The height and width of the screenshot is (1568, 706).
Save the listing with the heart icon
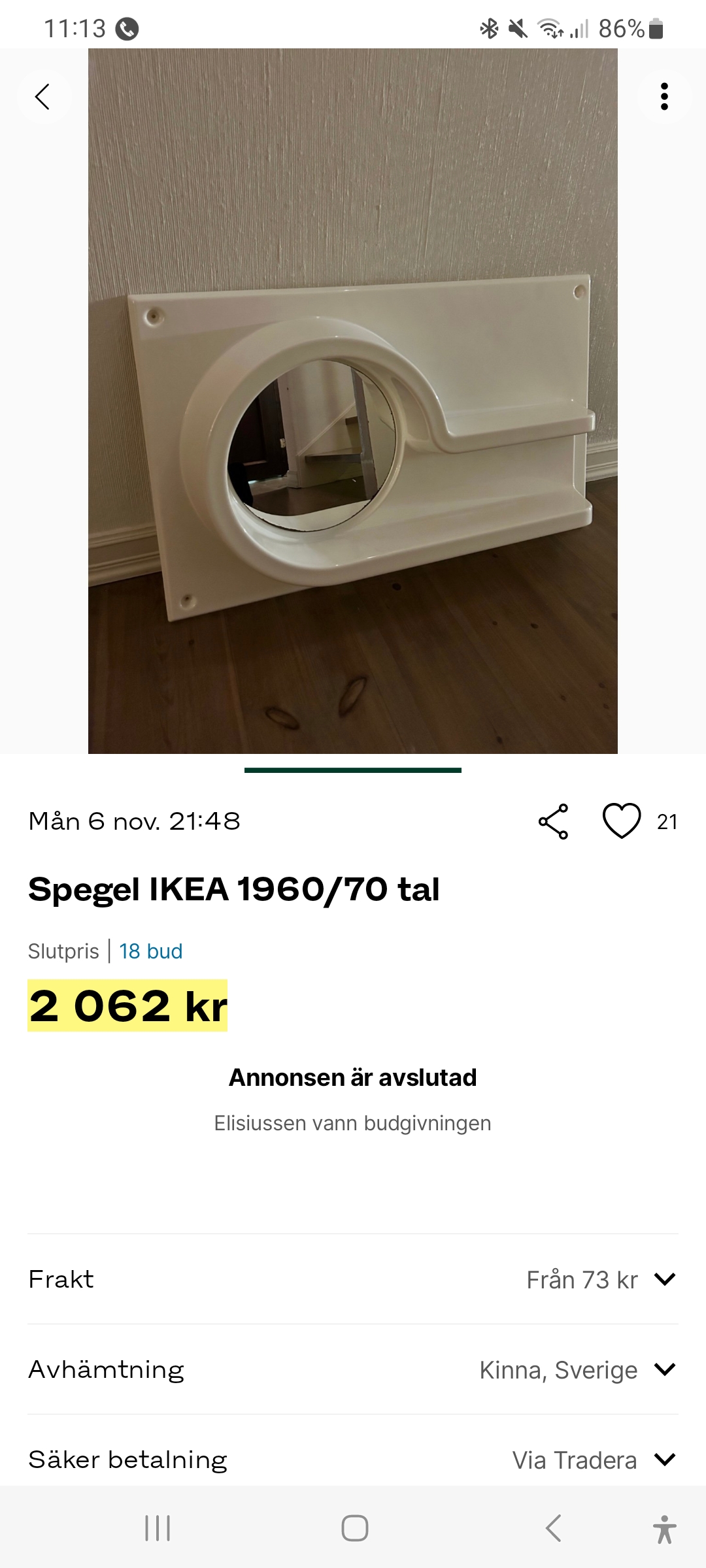[x=621, y=821]
